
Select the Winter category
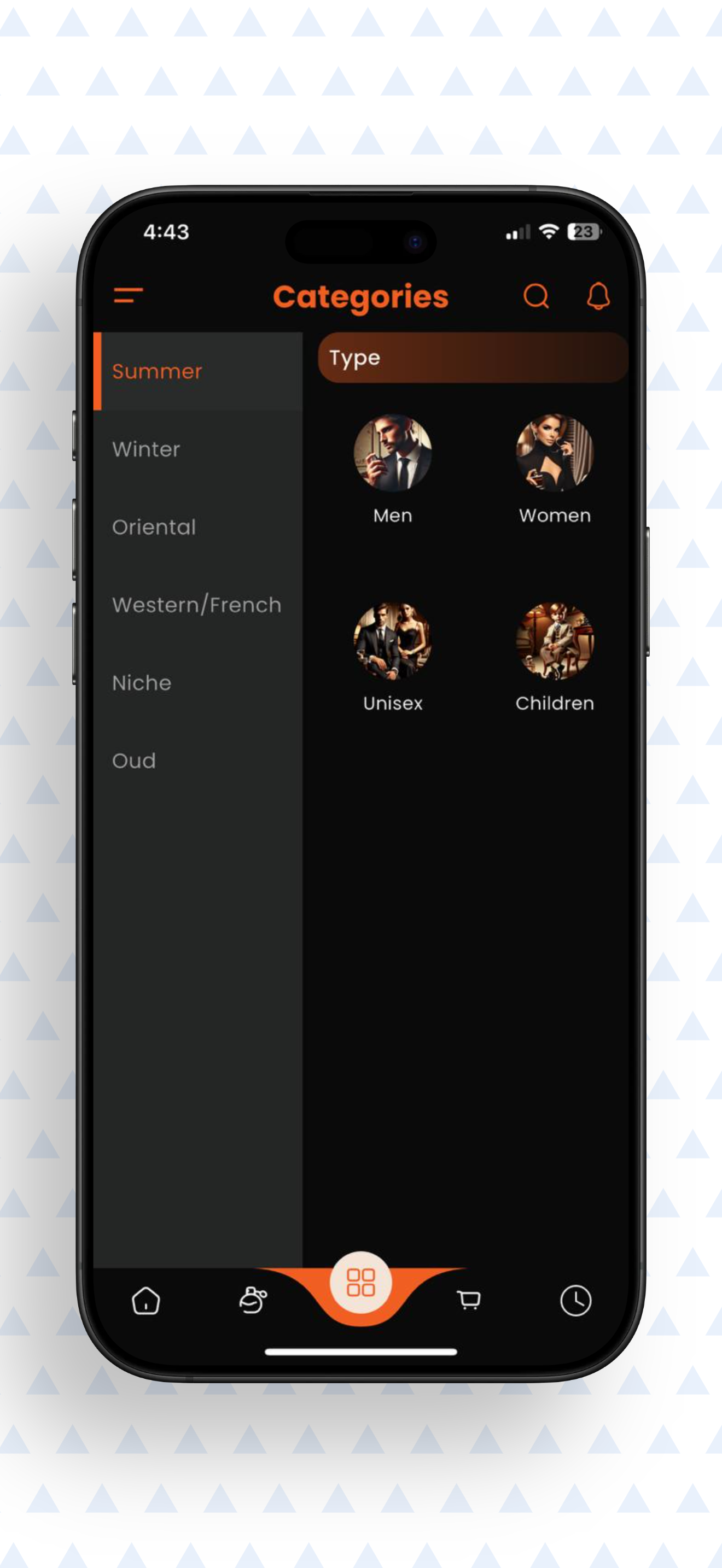[x=146, y=449]
